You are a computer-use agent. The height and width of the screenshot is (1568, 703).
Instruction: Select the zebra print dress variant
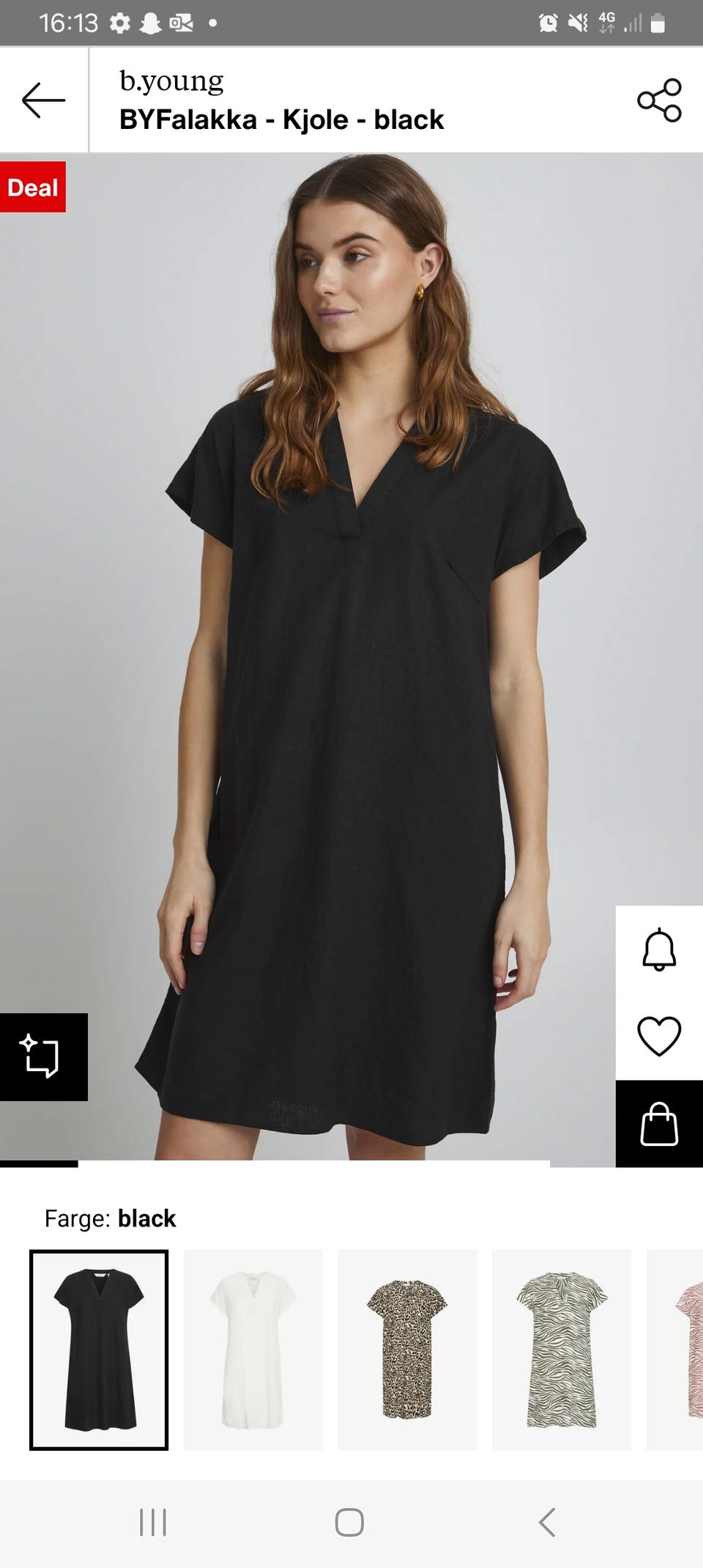click(x=562, y=1350)
